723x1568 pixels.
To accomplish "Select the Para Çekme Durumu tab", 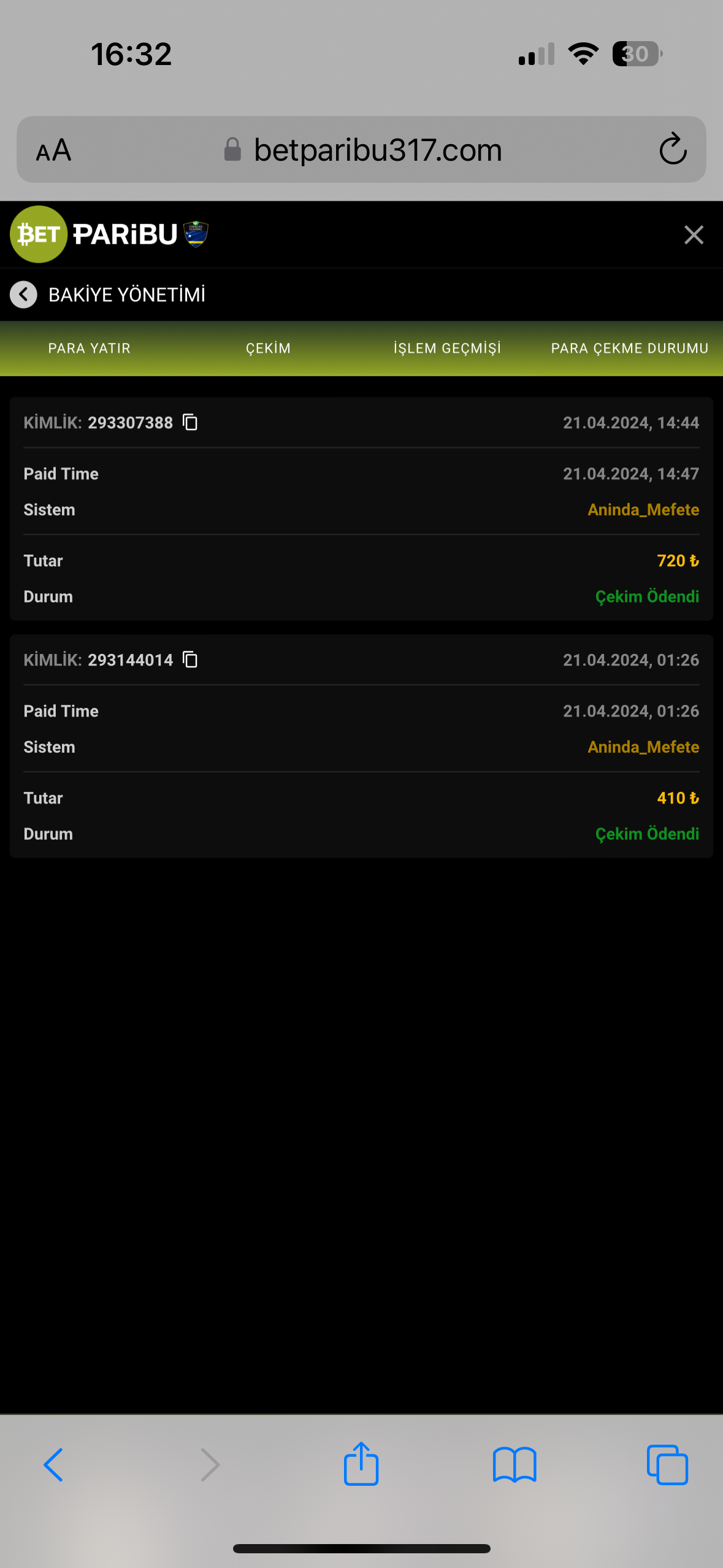I will click(630, 348).
